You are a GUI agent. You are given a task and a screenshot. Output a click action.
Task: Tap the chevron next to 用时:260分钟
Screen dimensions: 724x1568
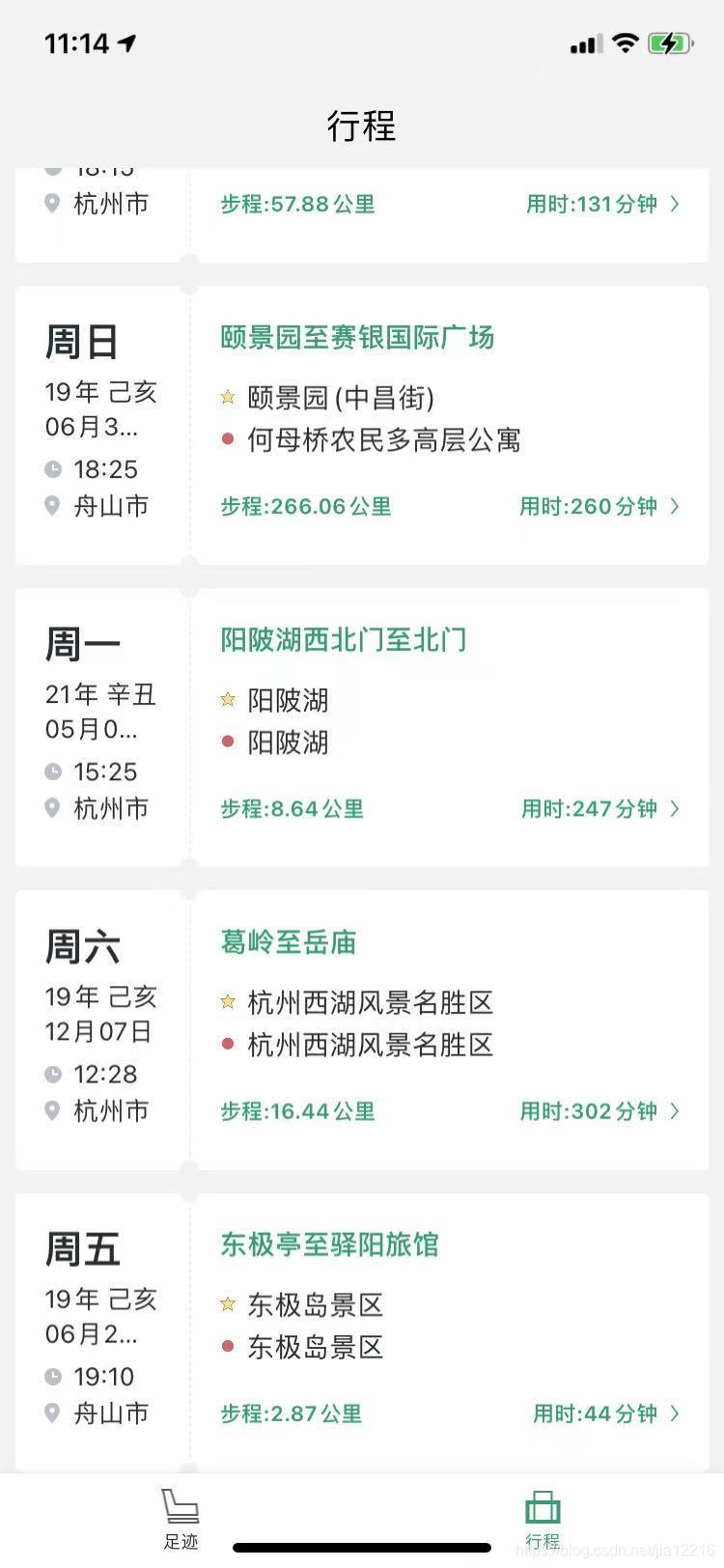(x=675, y=506)
